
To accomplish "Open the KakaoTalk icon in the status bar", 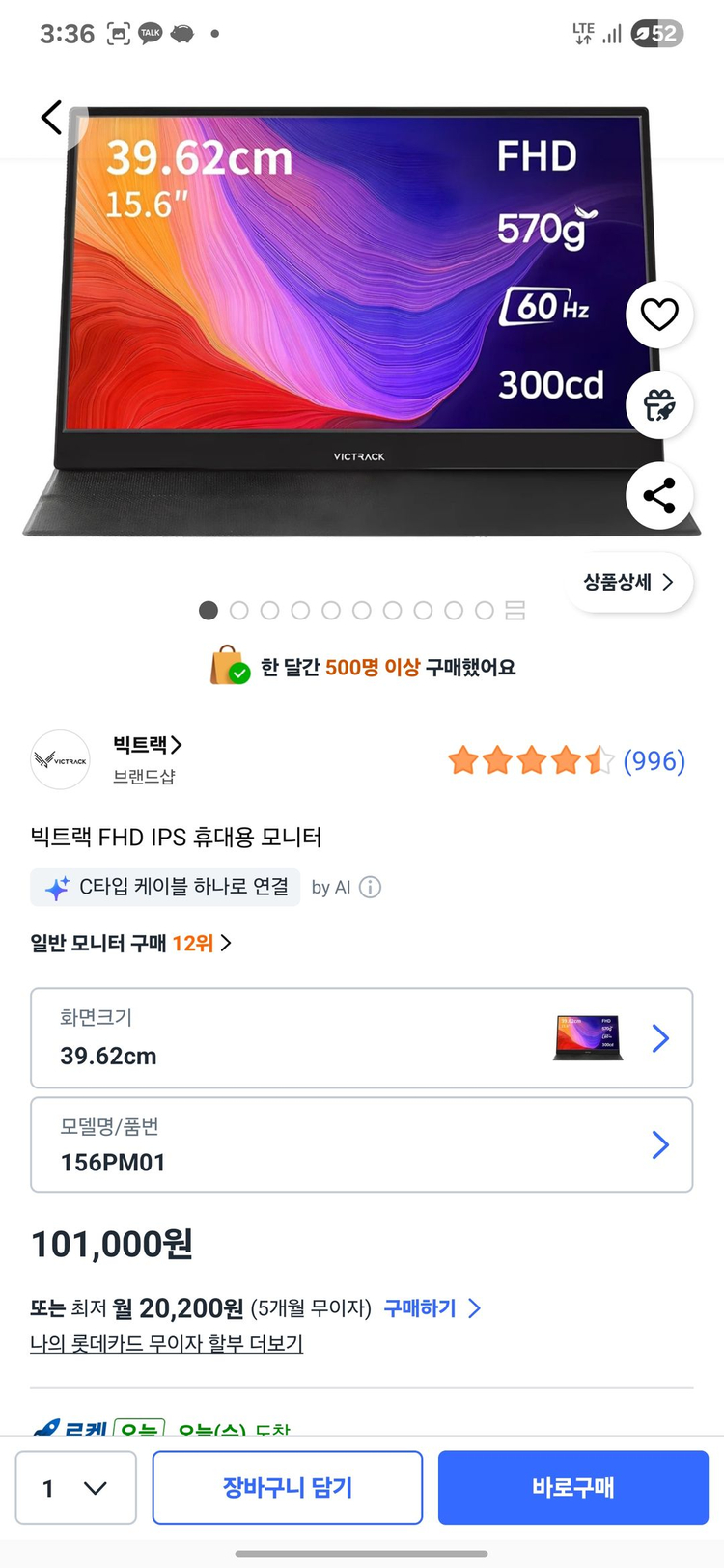I will click(150, 33).
